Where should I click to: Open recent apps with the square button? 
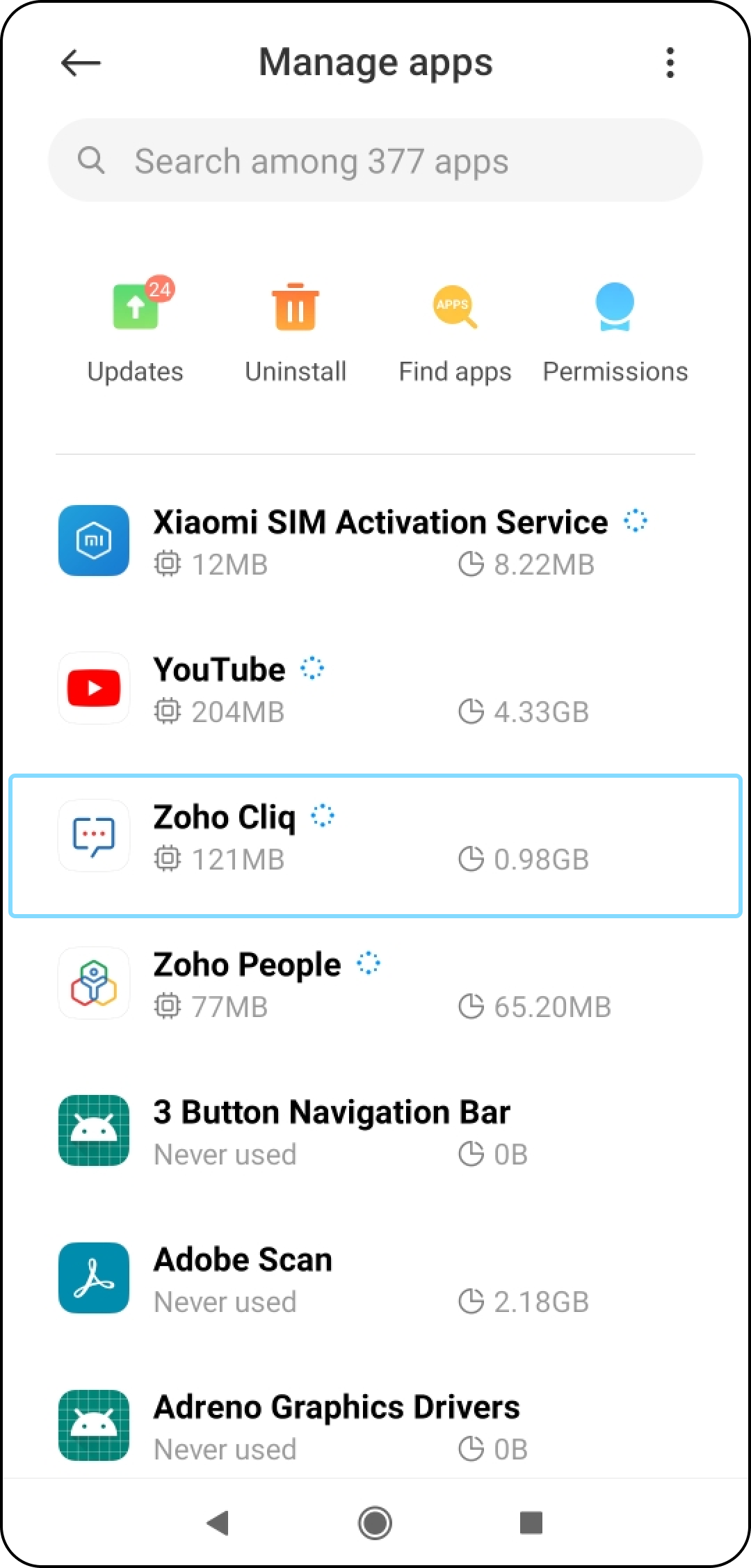coord(531,1523)
